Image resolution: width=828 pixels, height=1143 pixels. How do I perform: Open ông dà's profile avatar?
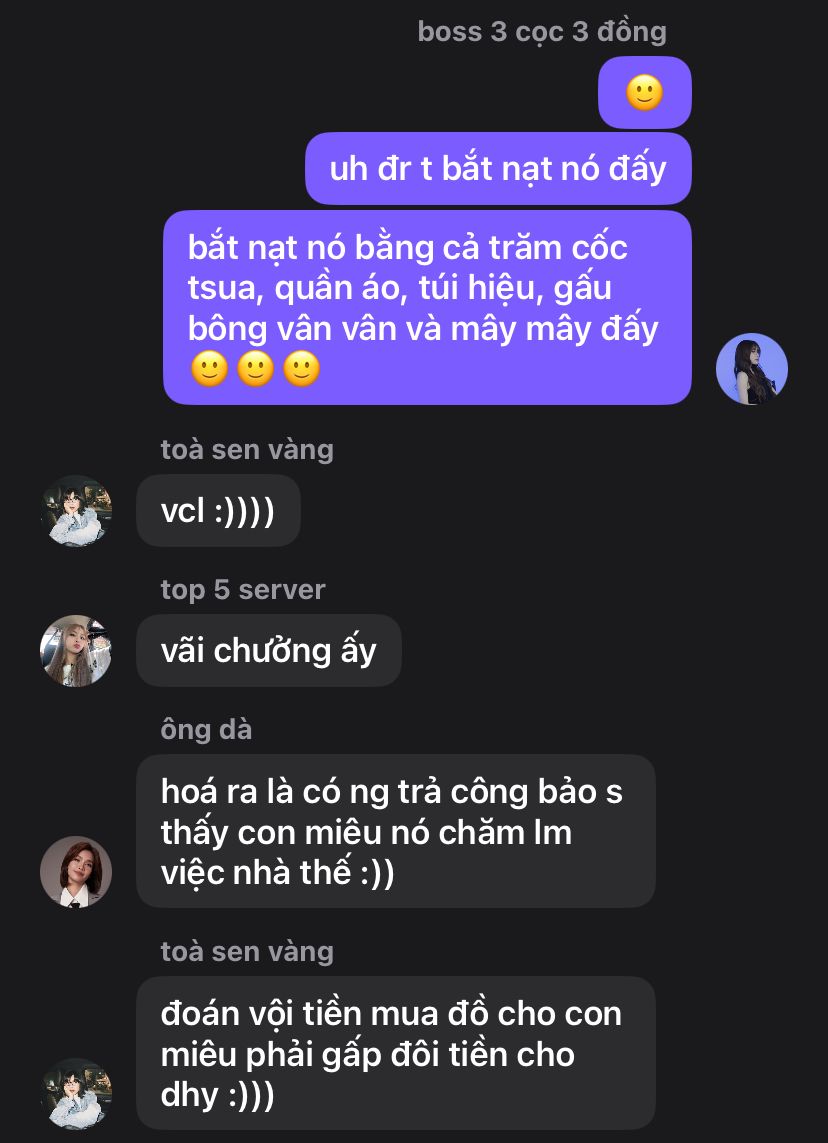click(76, 871)
